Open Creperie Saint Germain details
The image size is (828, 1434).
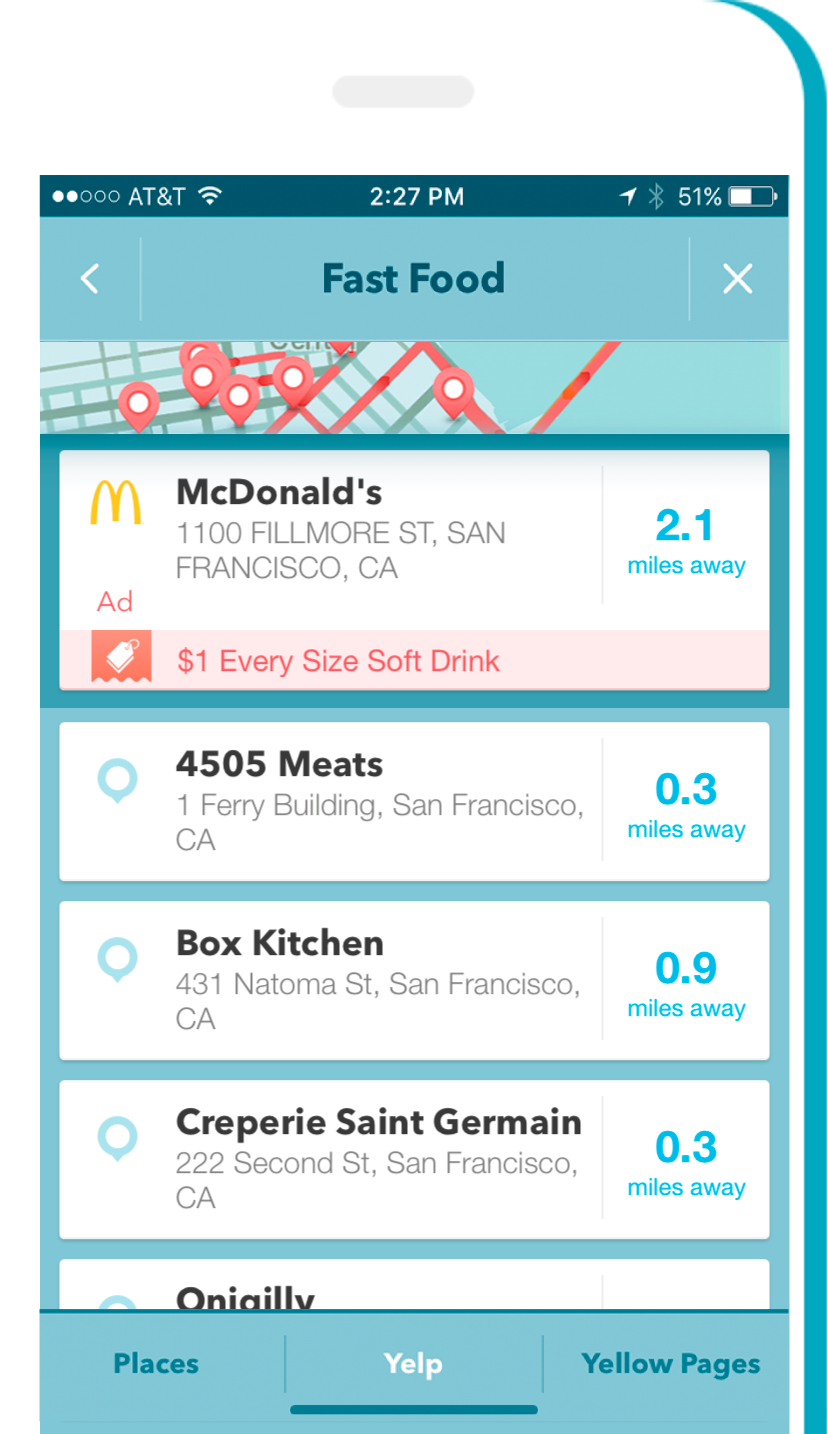(414, 1159)
